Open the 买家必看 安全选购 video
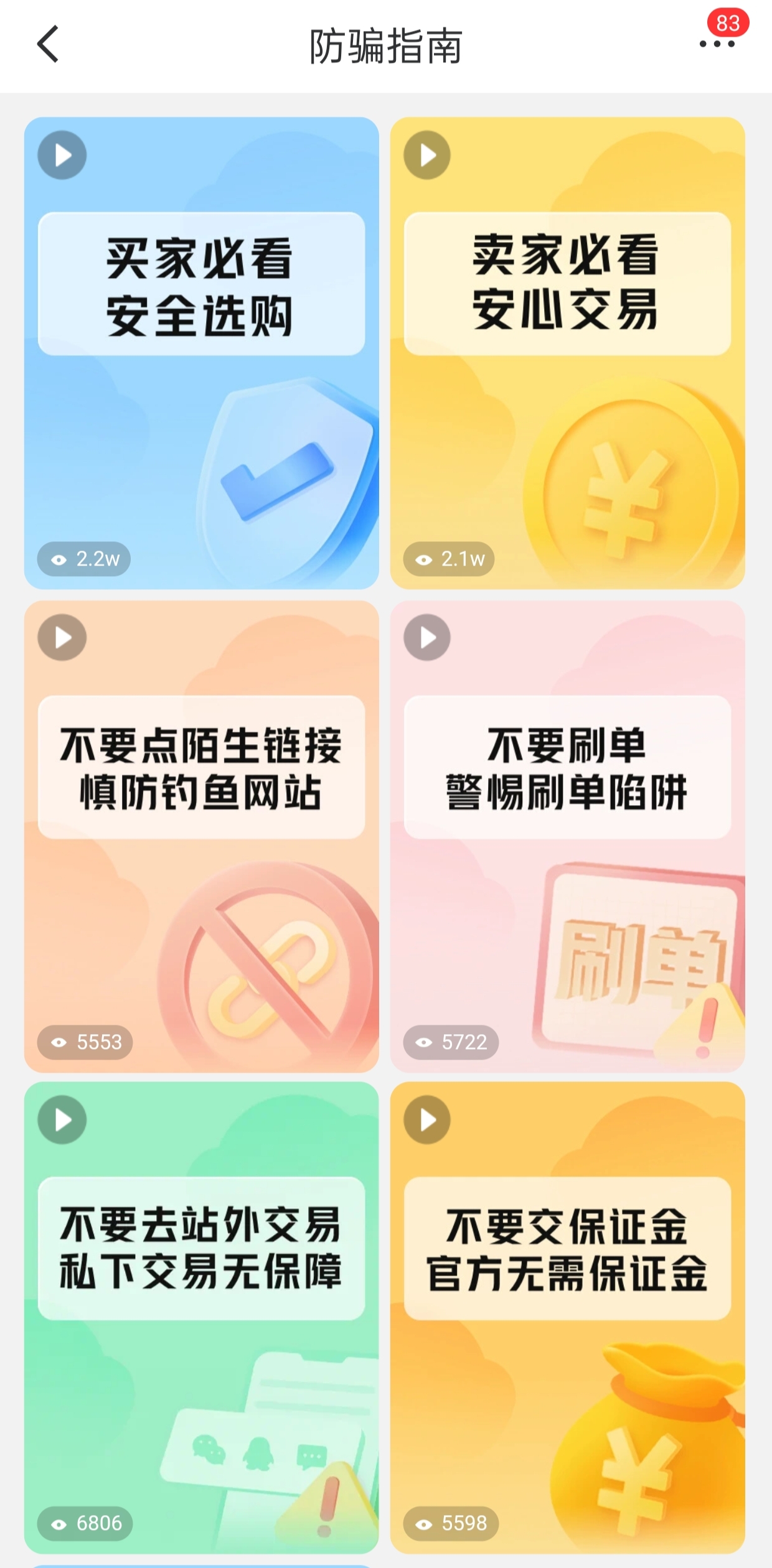 (201, 353)
